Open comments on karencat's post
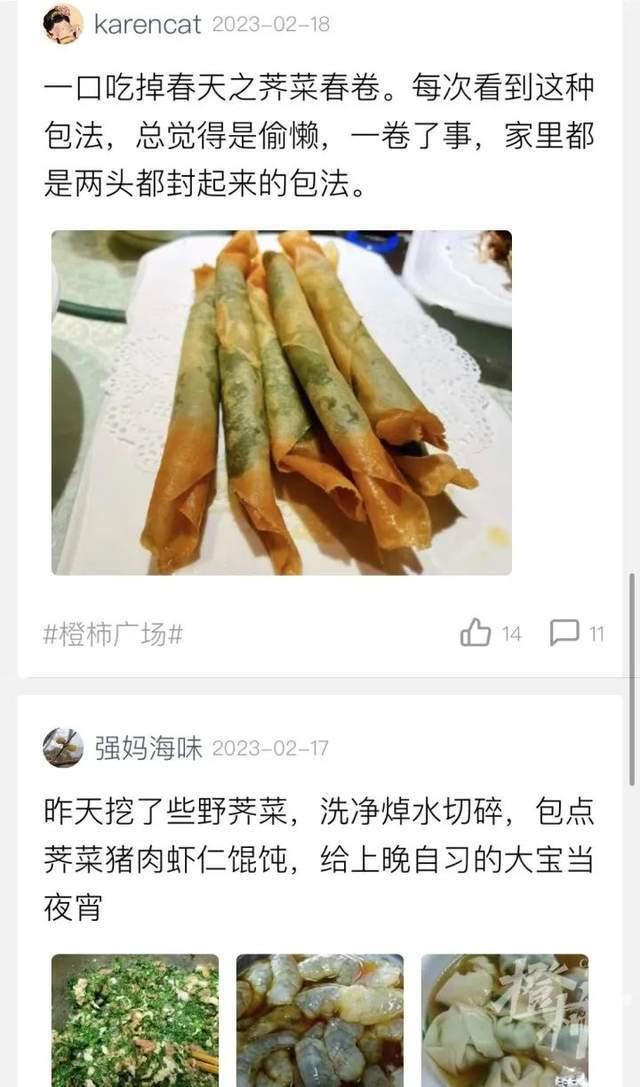Image resolution: width=640 pixels, height=1087 pixels. (x=565, y=632)
